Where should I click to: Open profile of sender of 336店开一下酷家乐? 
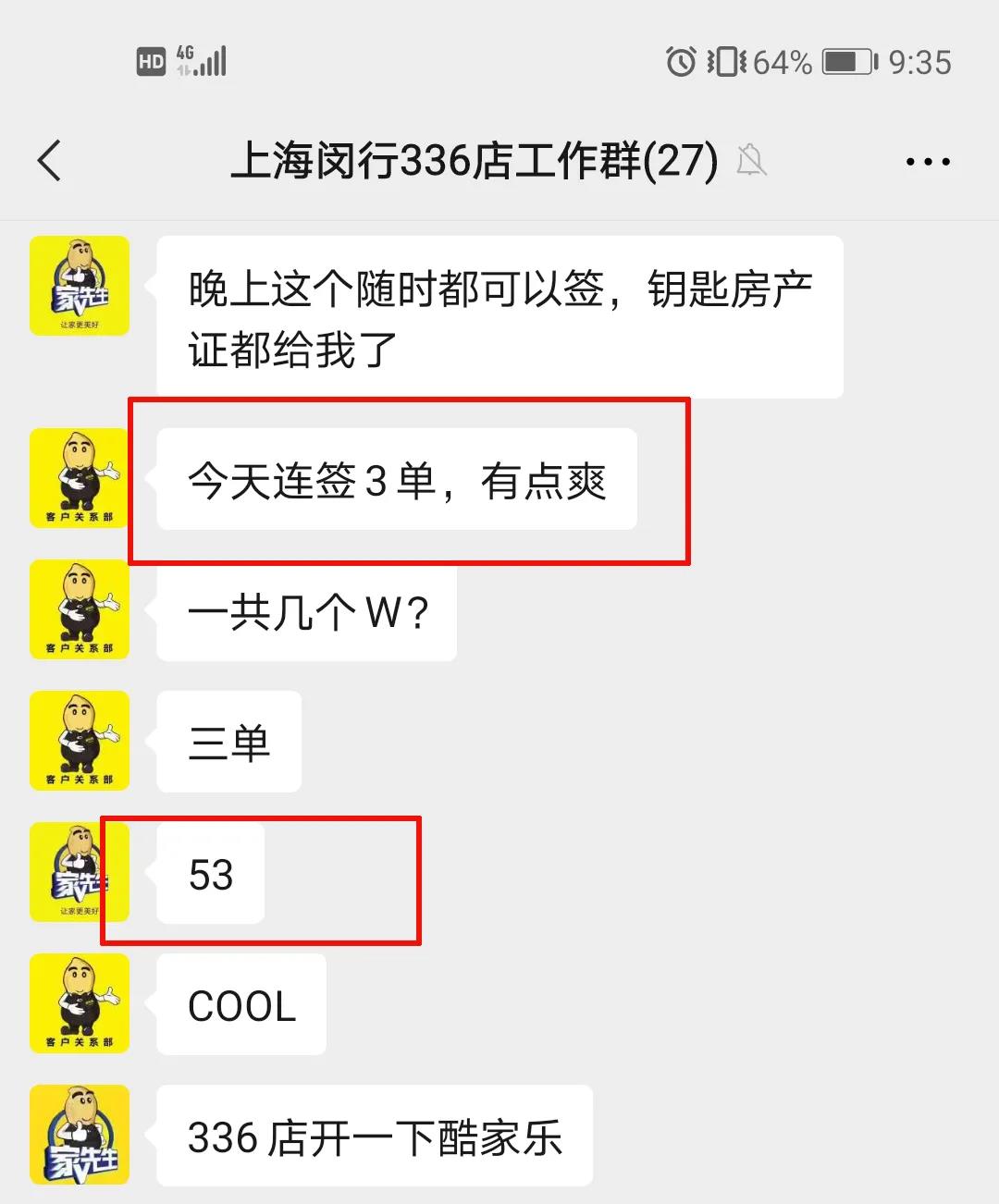coord(80,1135)
